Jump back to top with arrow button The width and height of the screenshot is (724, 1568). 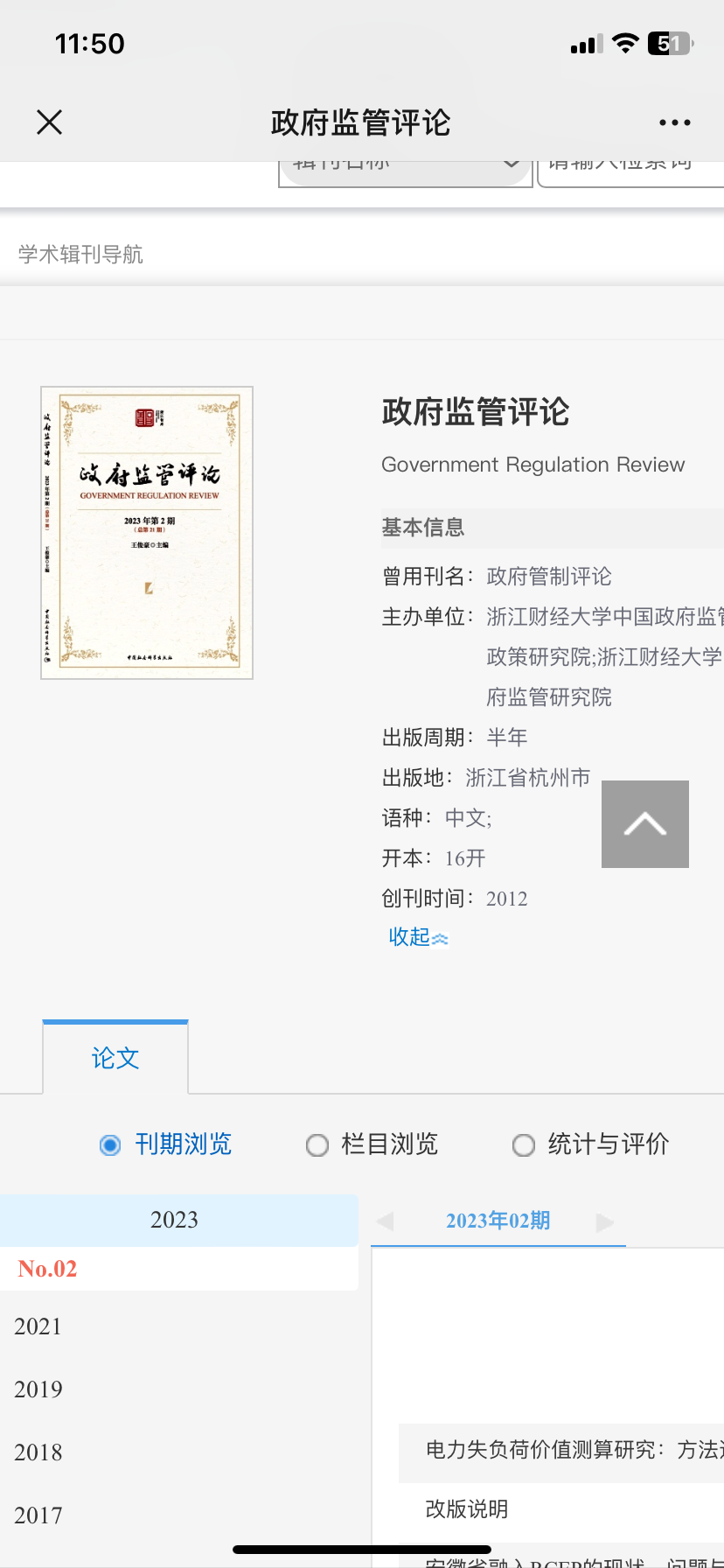pyautogui.click(x=645, y=824)
